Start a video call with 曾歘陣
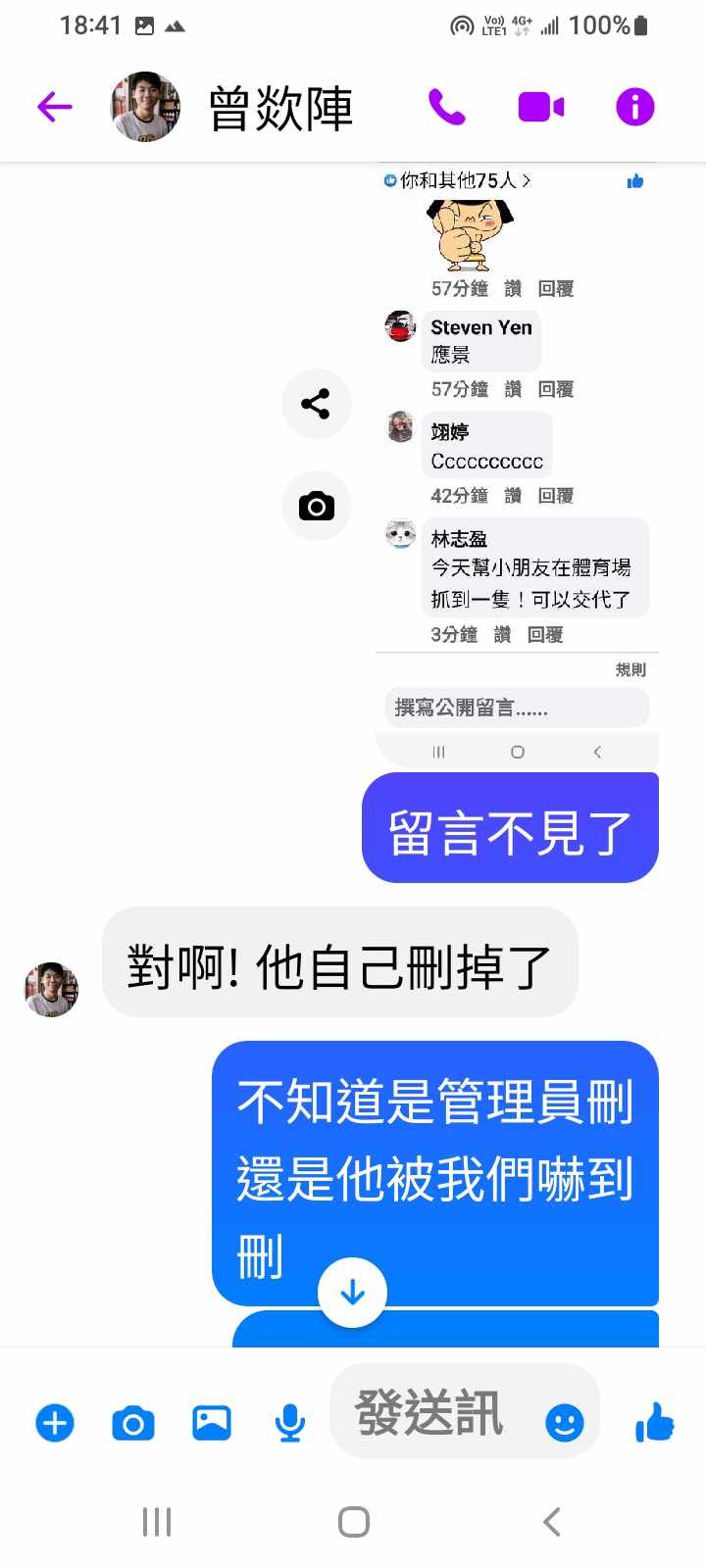 pyautogui.click(x=540, y=107)
